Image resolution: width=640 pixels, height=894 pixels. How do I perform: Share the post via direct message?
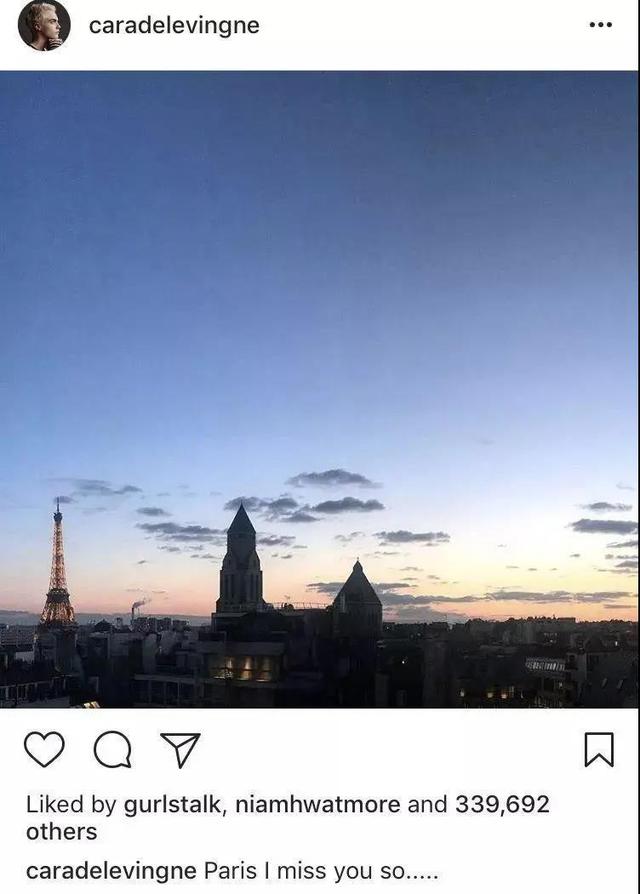point(181,750)
